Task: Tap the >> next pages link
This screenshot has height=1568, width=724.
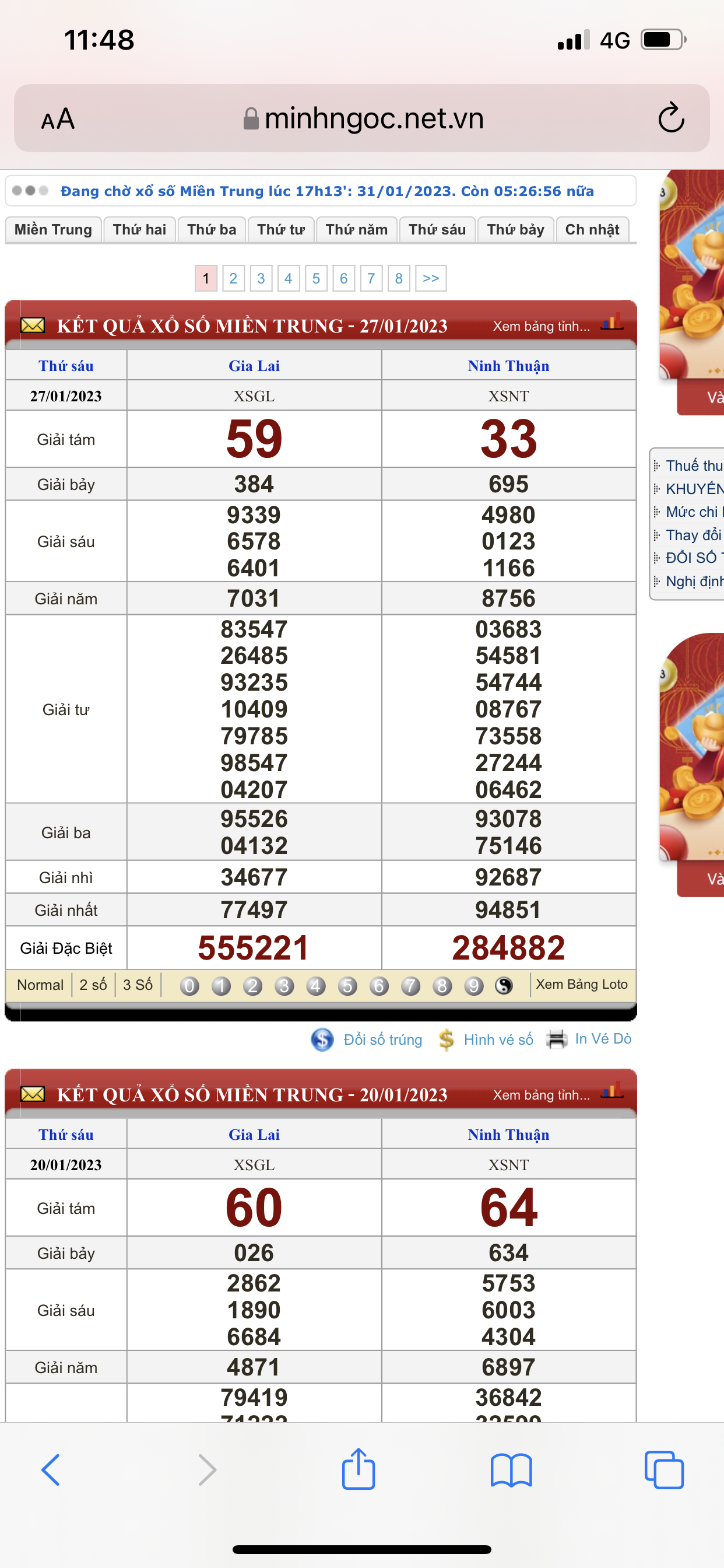Action: 431,278
